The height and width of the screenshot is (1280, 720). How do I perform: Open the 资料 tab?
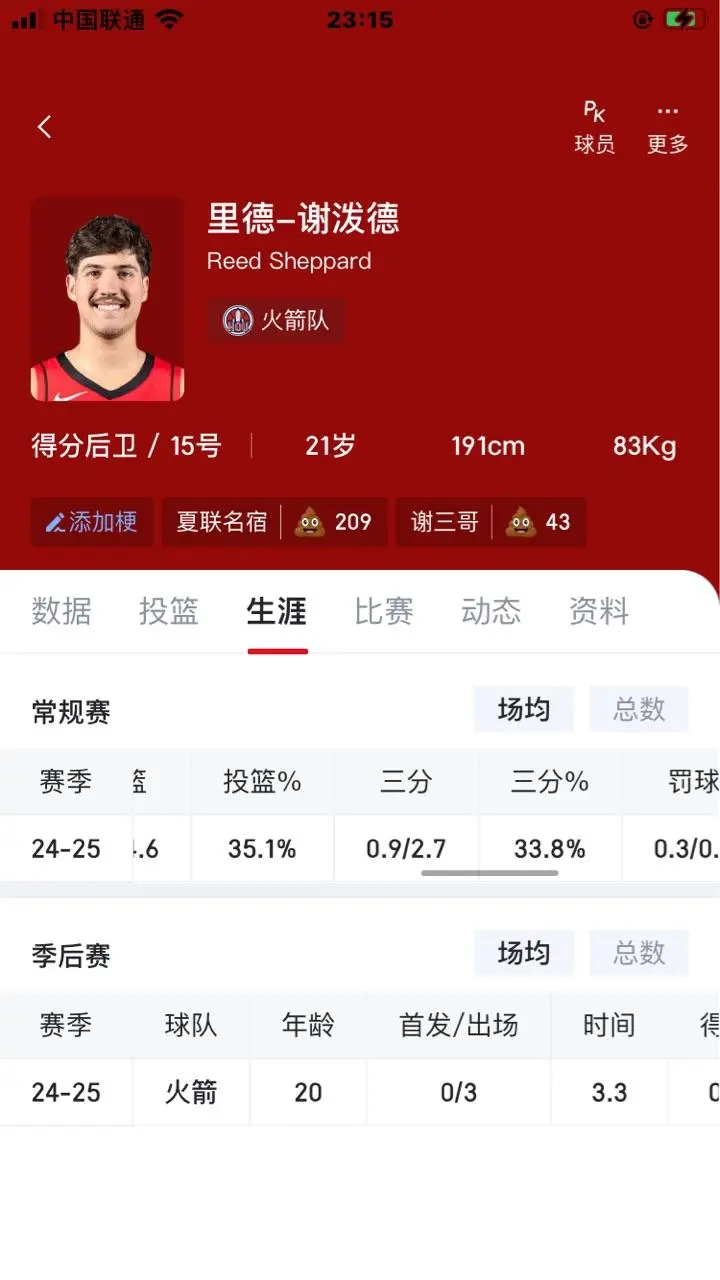tap(599, 611)
